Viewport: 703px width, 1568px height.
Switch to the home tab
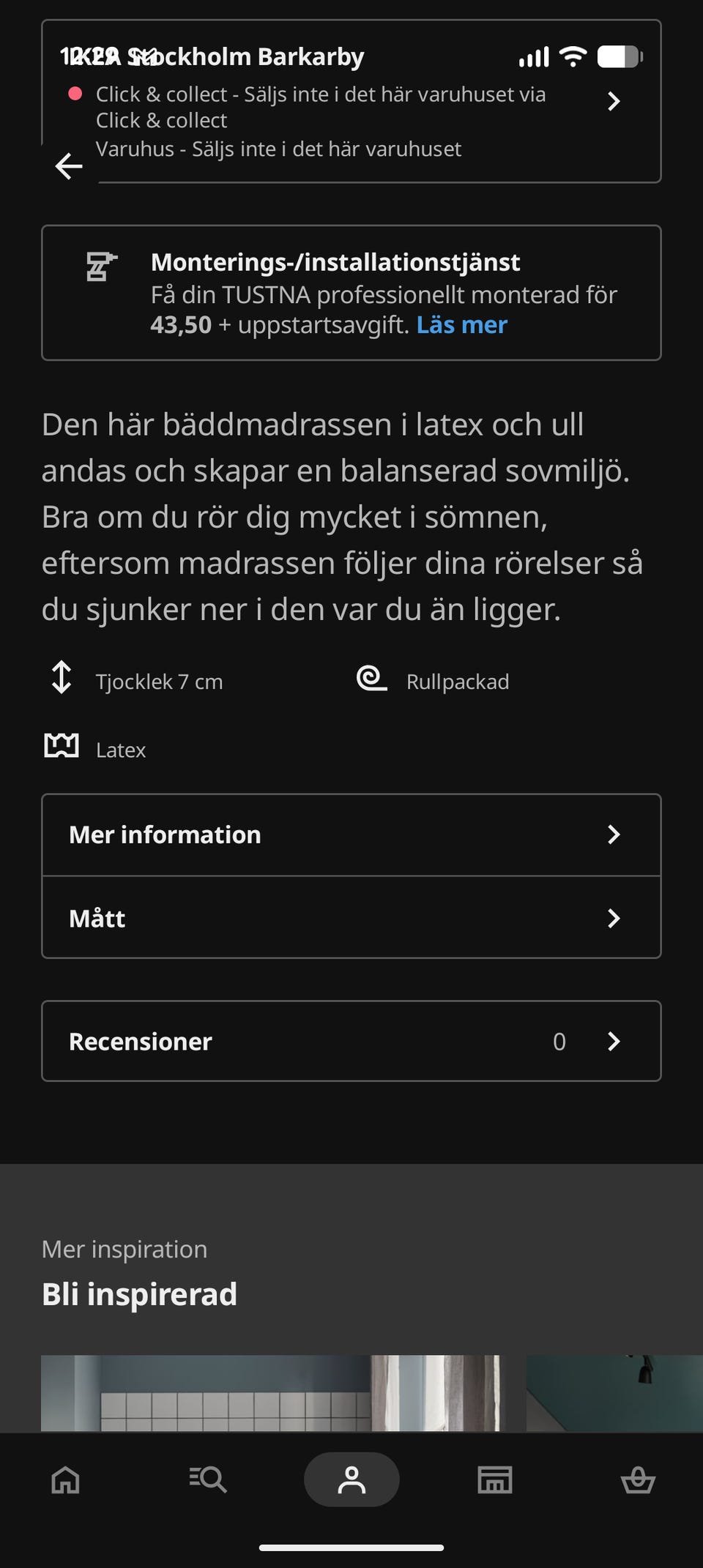click(65, 1479)
